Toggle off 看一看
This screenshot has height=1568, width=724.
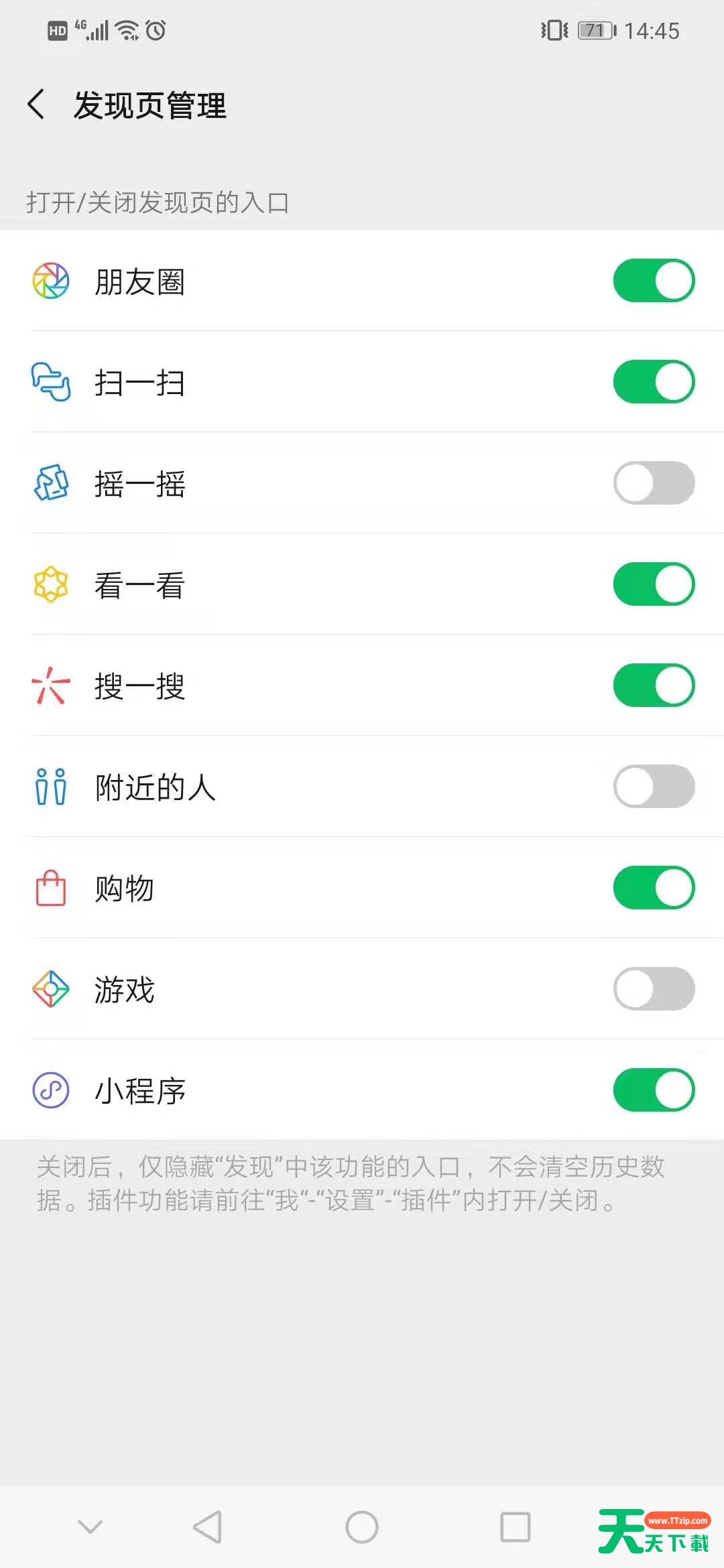point(654,584)
